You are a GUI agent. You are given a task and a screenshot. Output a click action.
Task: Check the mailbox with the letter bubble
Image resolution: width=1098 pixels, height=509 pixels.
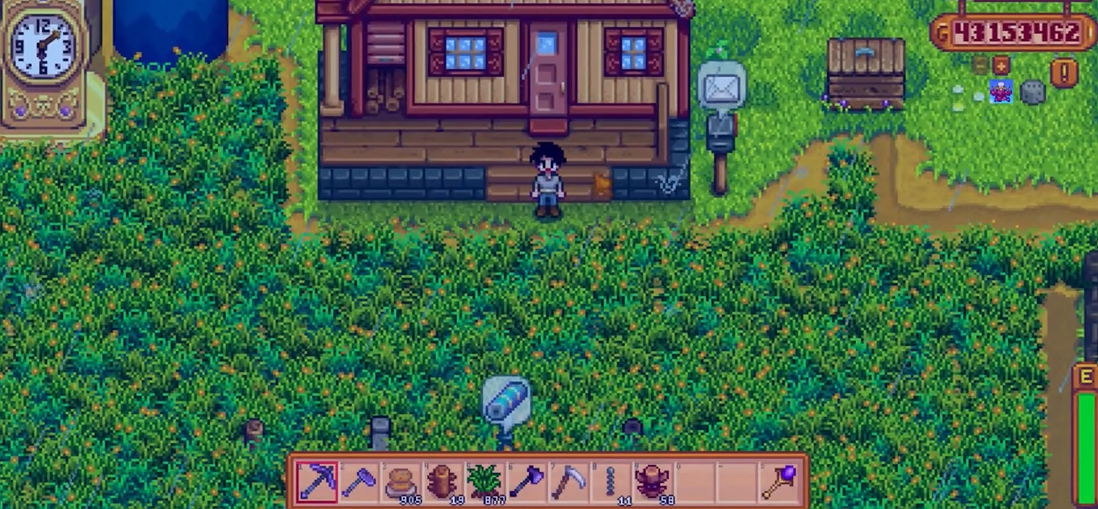click(719, 125)
